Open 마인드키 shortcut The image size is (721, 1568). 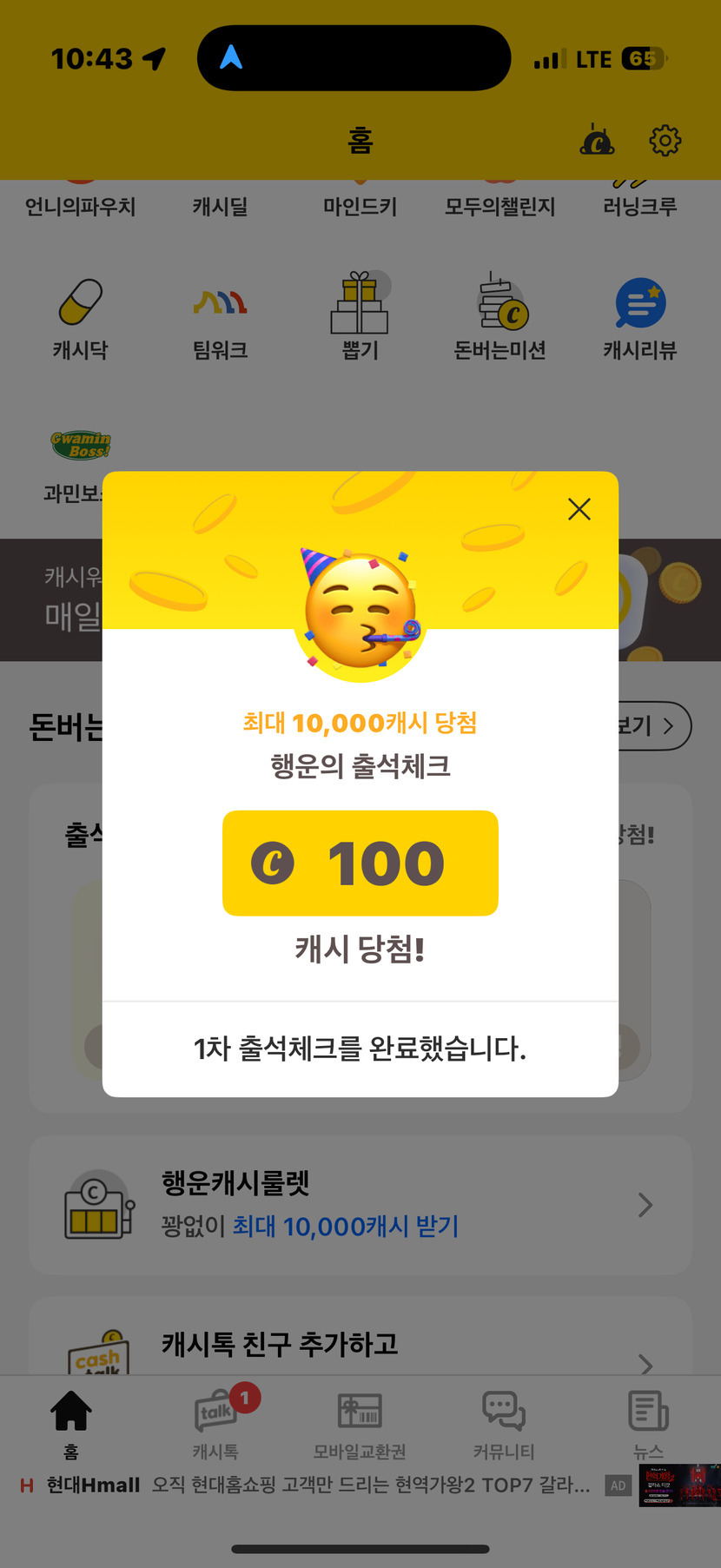click(x=360, y=206)
